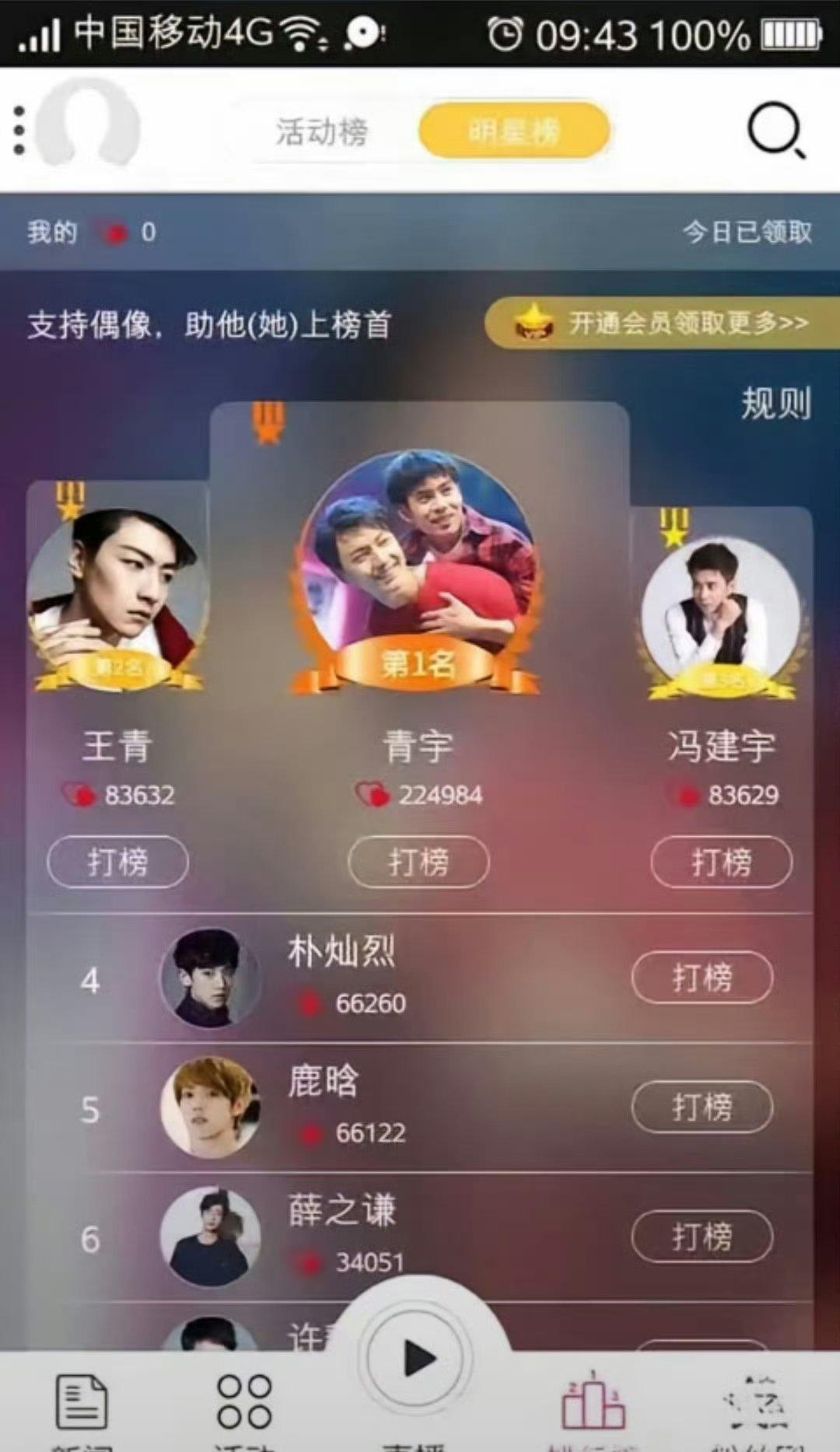
Task: Vote 打榜 for 青宇
Action: click(x=418, y=862)
